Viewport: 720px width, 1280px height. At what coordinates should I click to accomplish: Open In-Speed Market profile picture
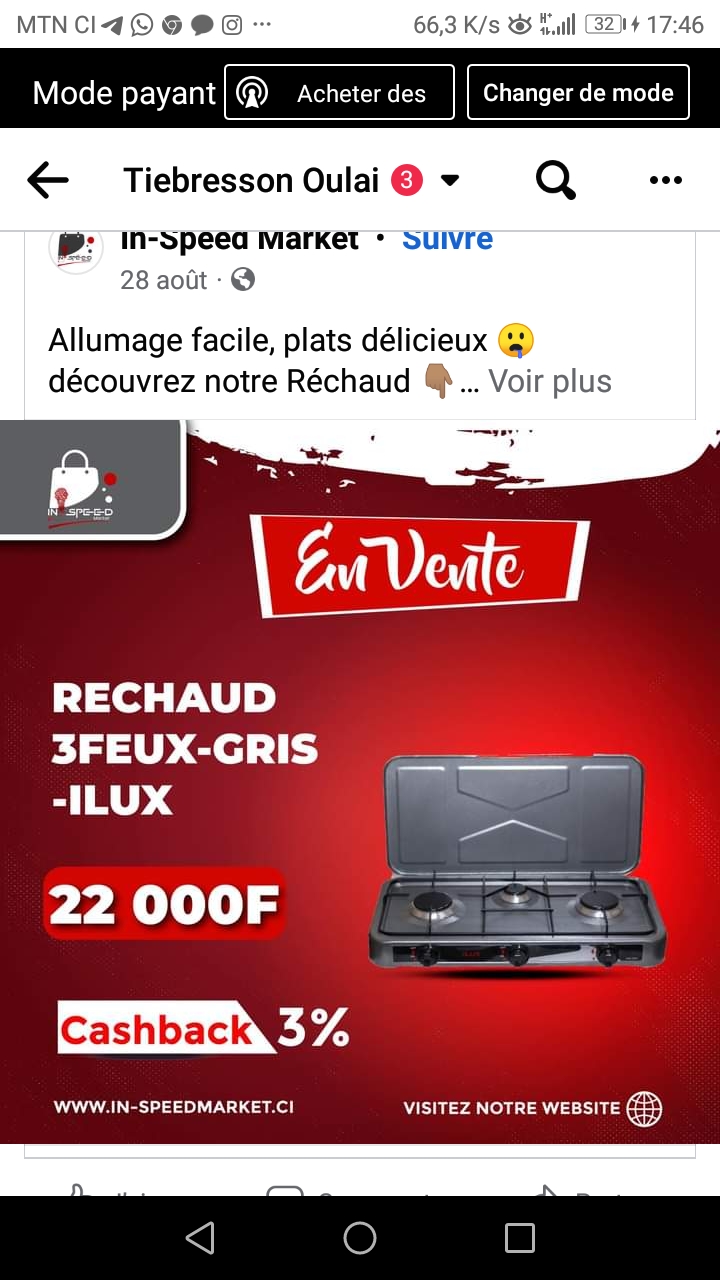pos(76,247)
